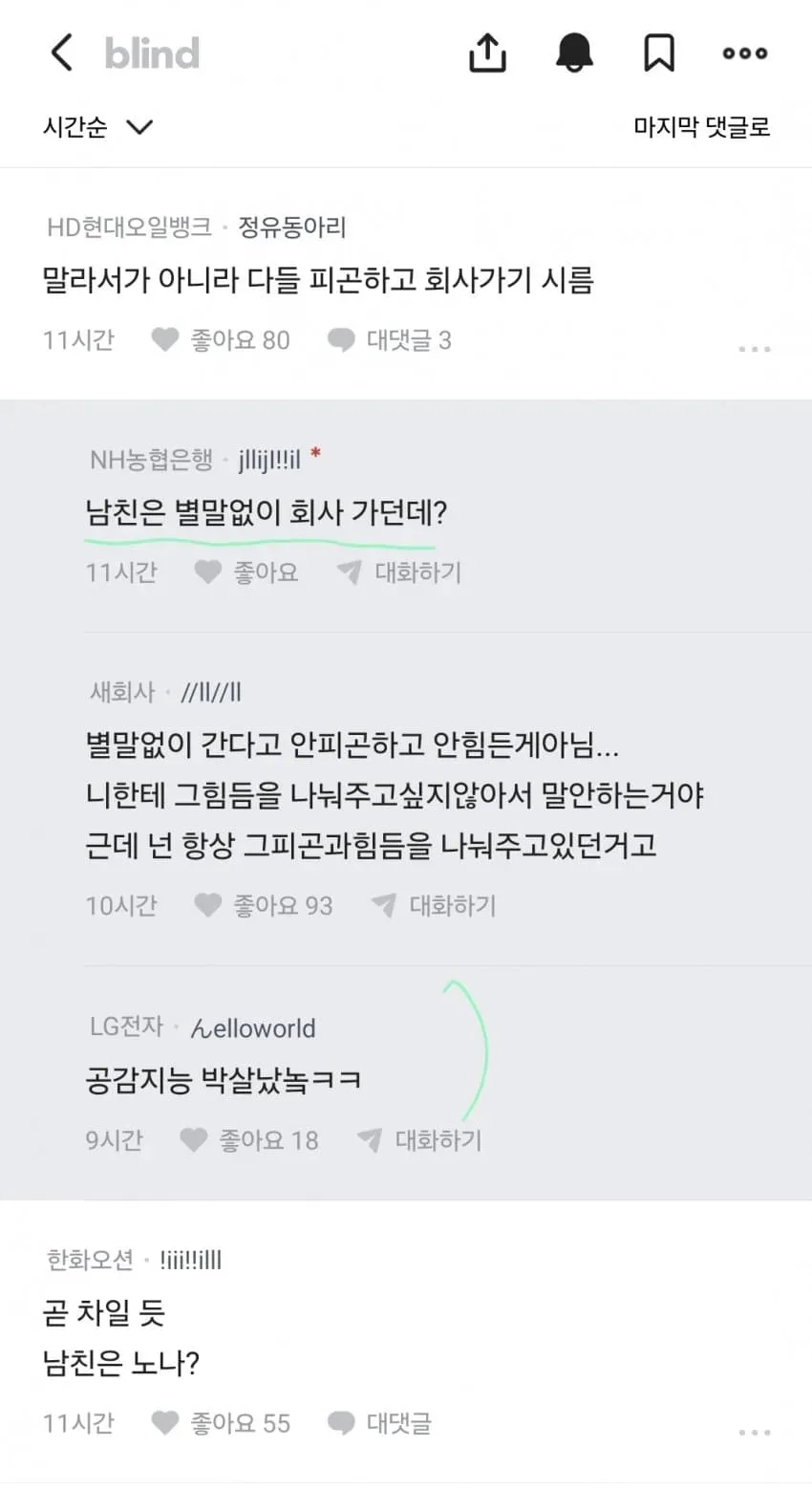Open 대댓글 3 replies on HD현대오일뱅크 comment

(390, 340)
